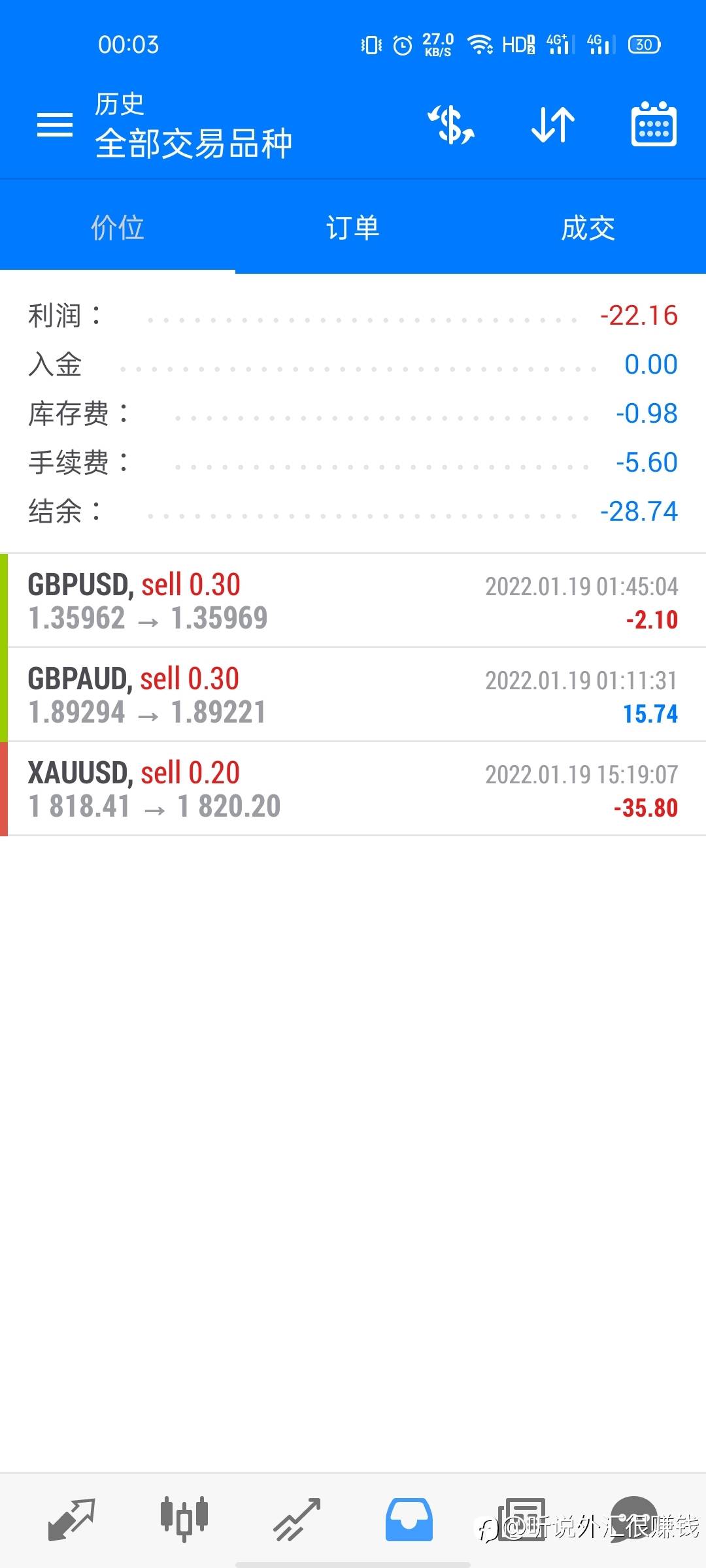Switch to the 订单 tab
Screen dimensions: 706x1568
pyautogui.click(x=353, y=227)
